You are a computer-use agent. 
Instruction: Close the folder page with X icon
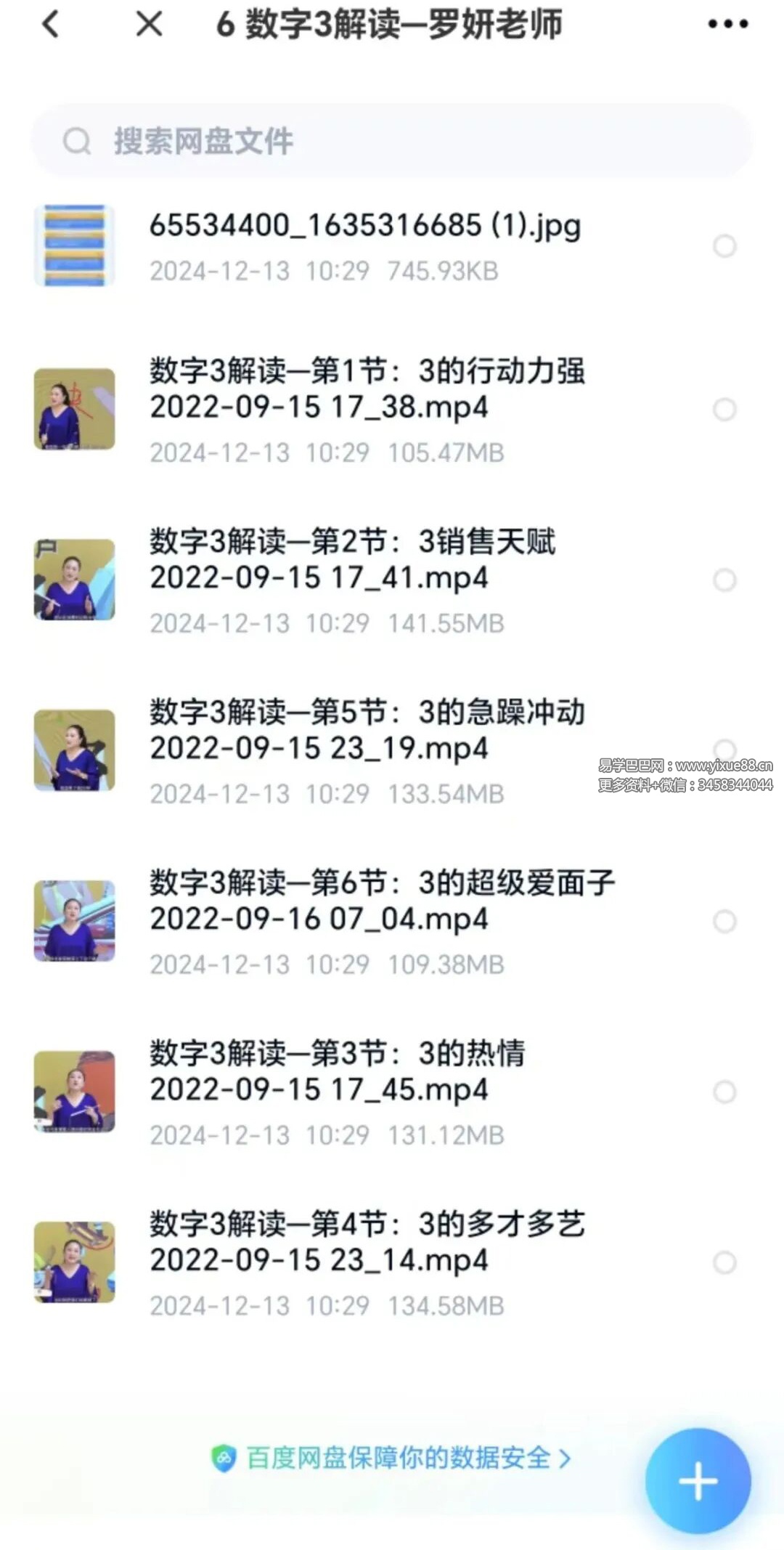tap(150, 25)
